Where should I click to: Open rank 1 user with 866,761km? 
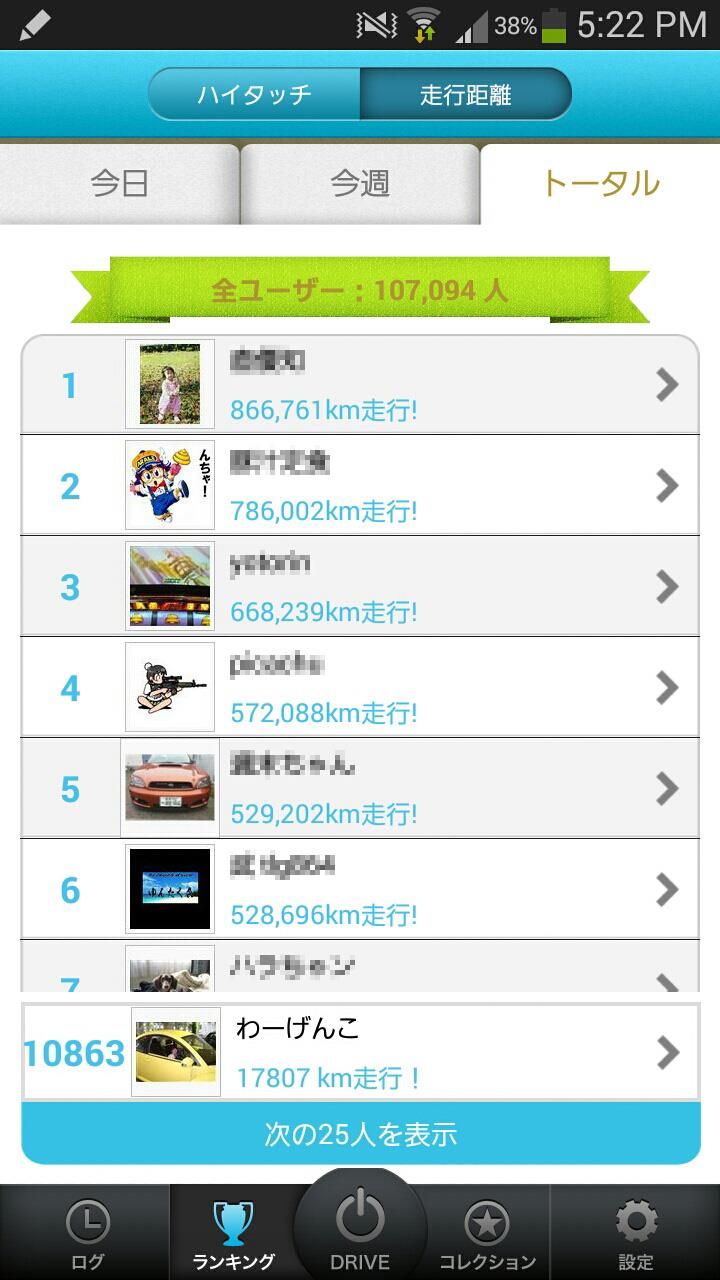point(360,385)
